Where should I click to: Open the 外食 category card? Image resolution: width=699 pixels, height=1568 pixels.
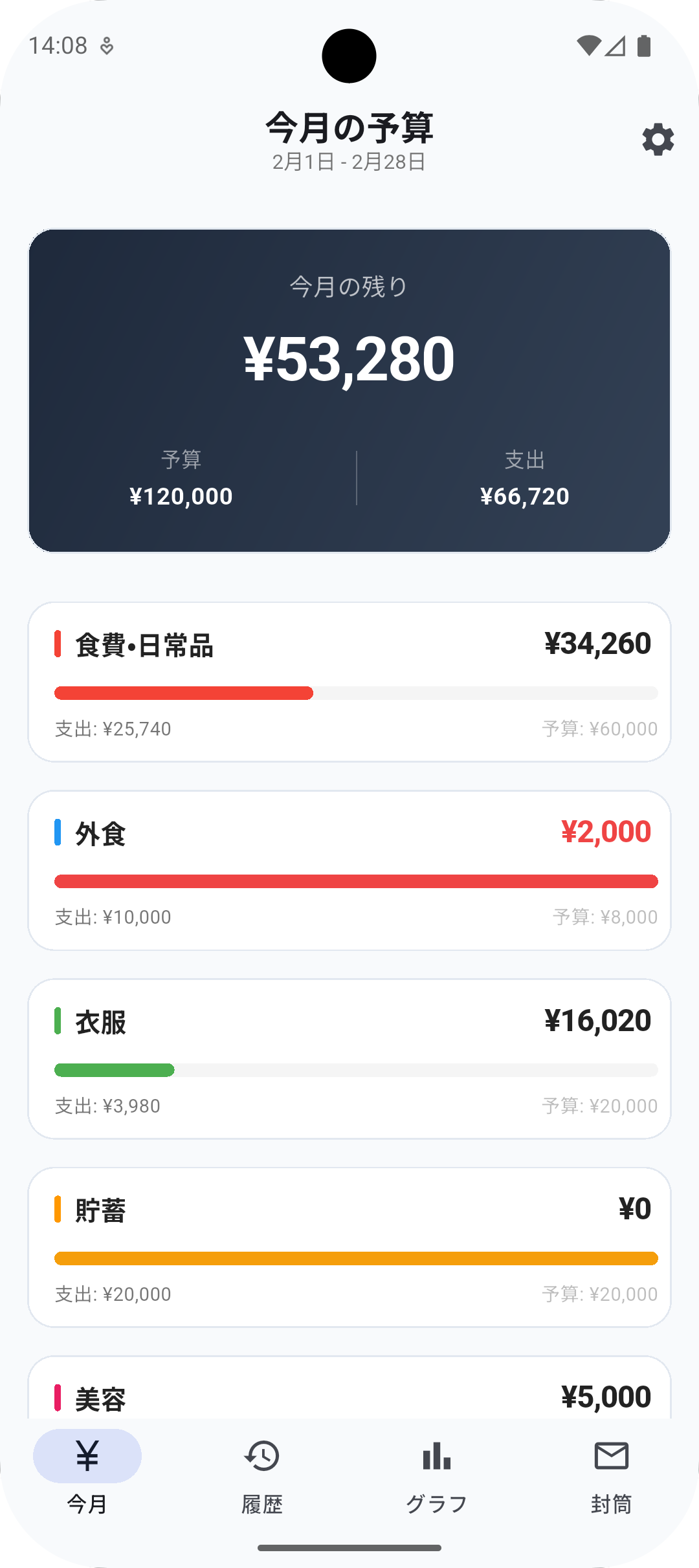coord(349,870)
